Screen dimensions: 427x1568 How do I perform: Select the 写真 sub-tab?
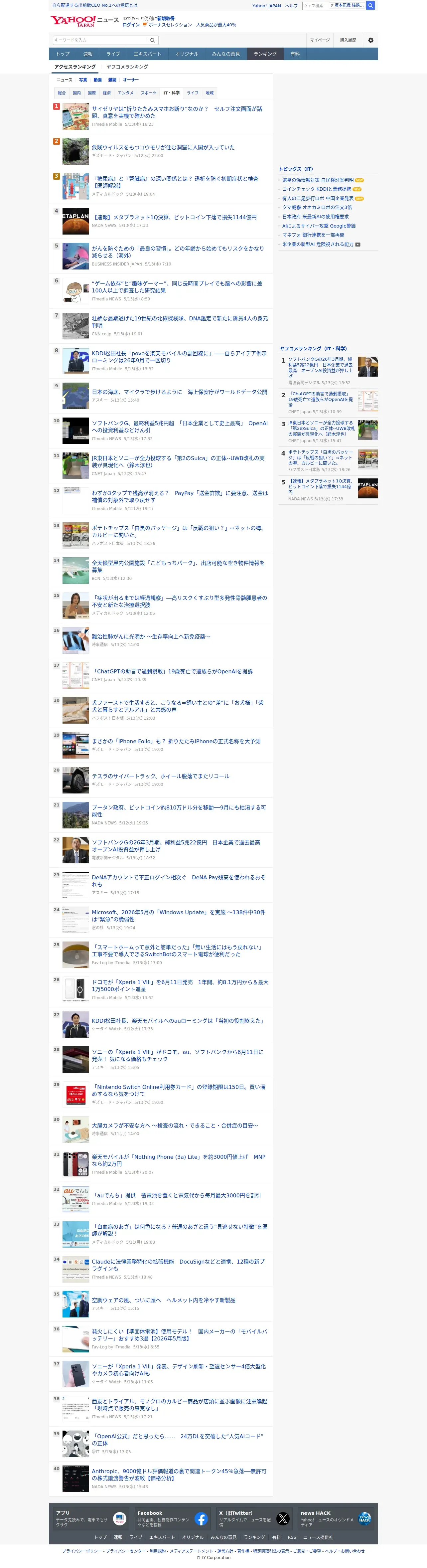click(83, 80)
